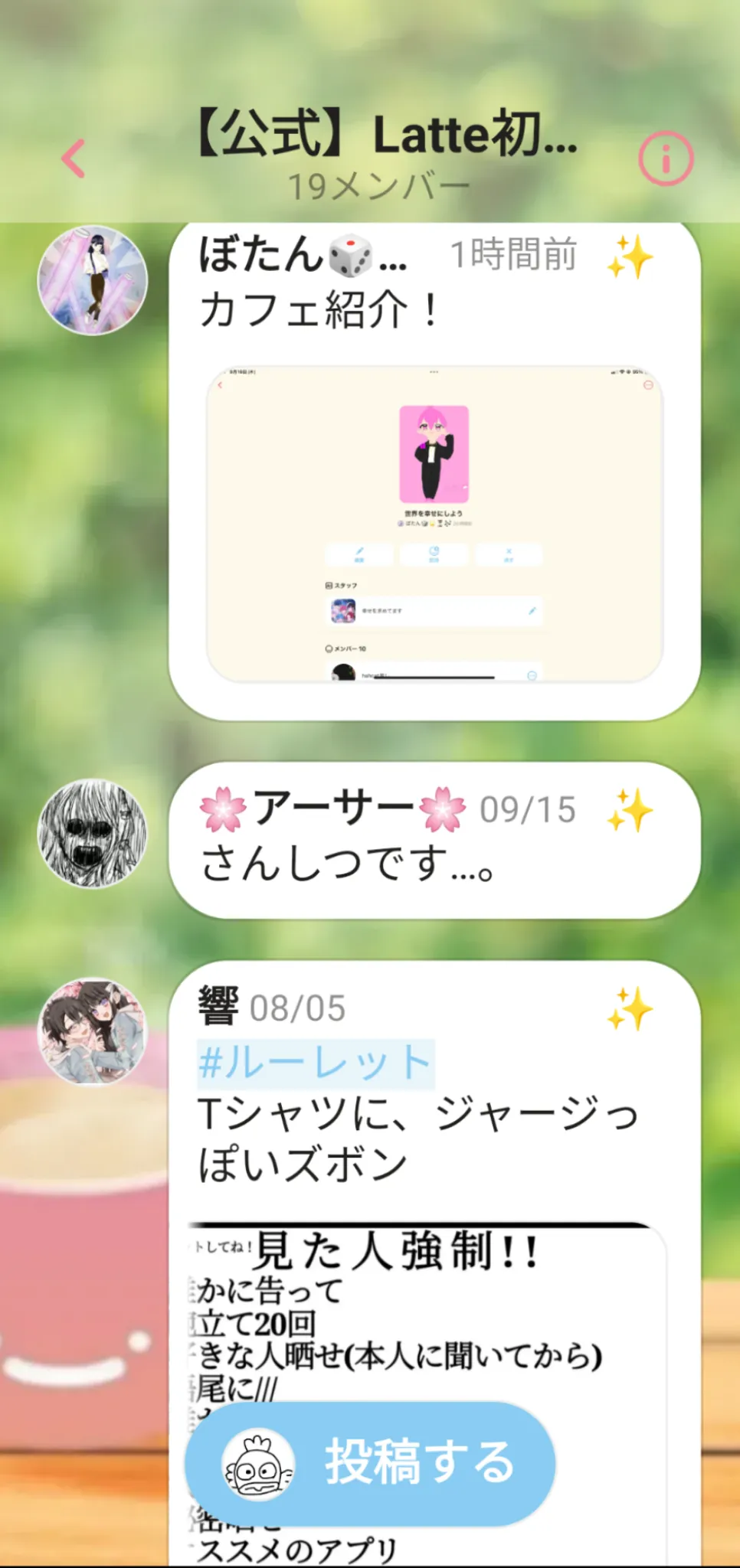The width and height of the screenshot is (740, 1568).
Task: Open the #ルーレット hashtag
Action: [316, 1063]
